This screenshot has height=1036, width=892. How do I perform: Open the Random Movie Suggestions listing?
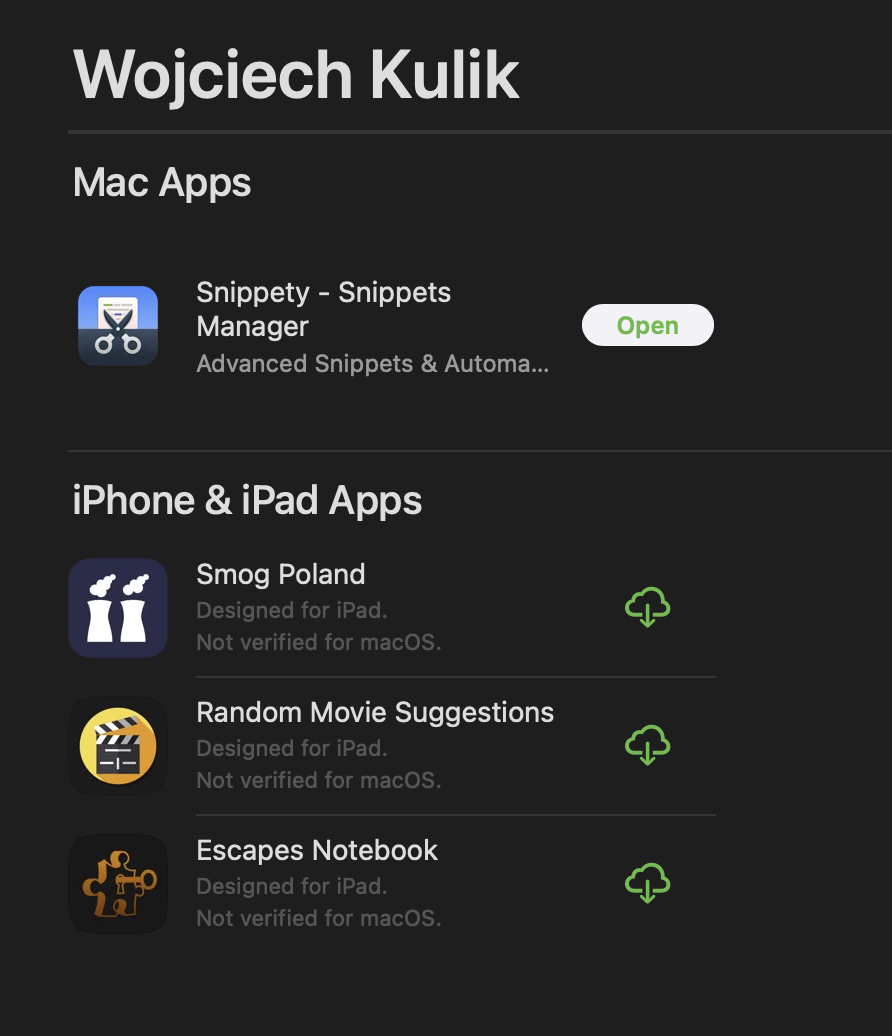[375, 713]
